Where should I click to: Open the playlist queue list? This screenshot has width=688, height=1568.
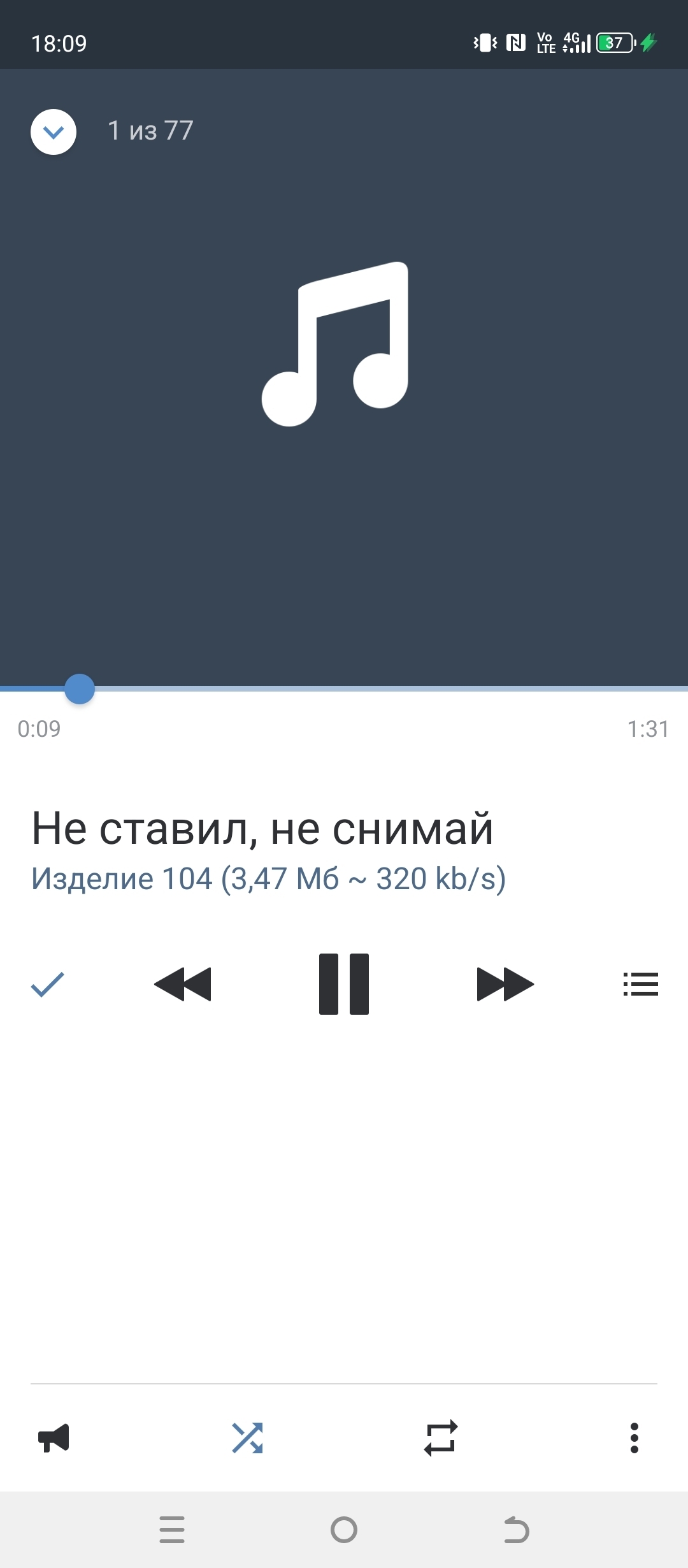pyautogui.click(x=640, y=984)
